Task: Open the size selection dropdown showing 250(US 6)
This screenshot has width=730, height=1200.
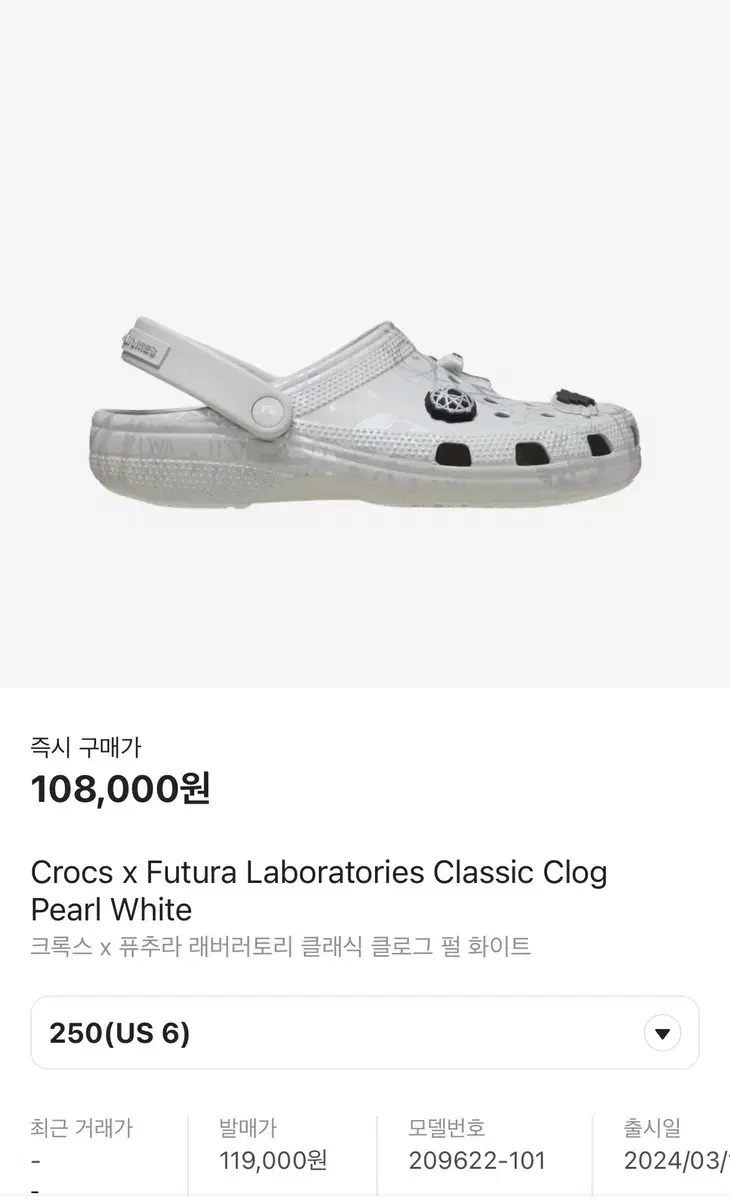Action: tap(365, 1033)
